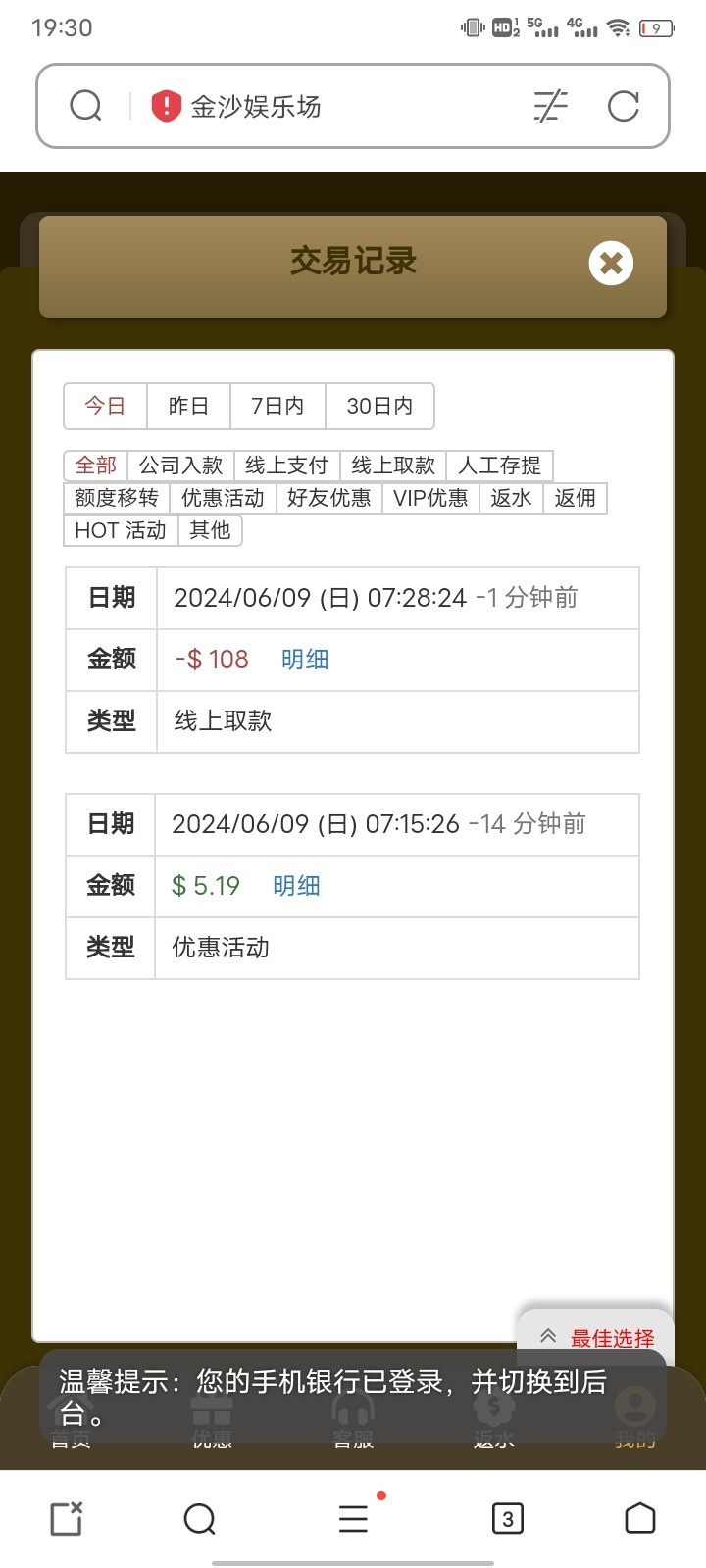
Task: Choose the 额度移转 filter
Action: [x=117, y=498]
